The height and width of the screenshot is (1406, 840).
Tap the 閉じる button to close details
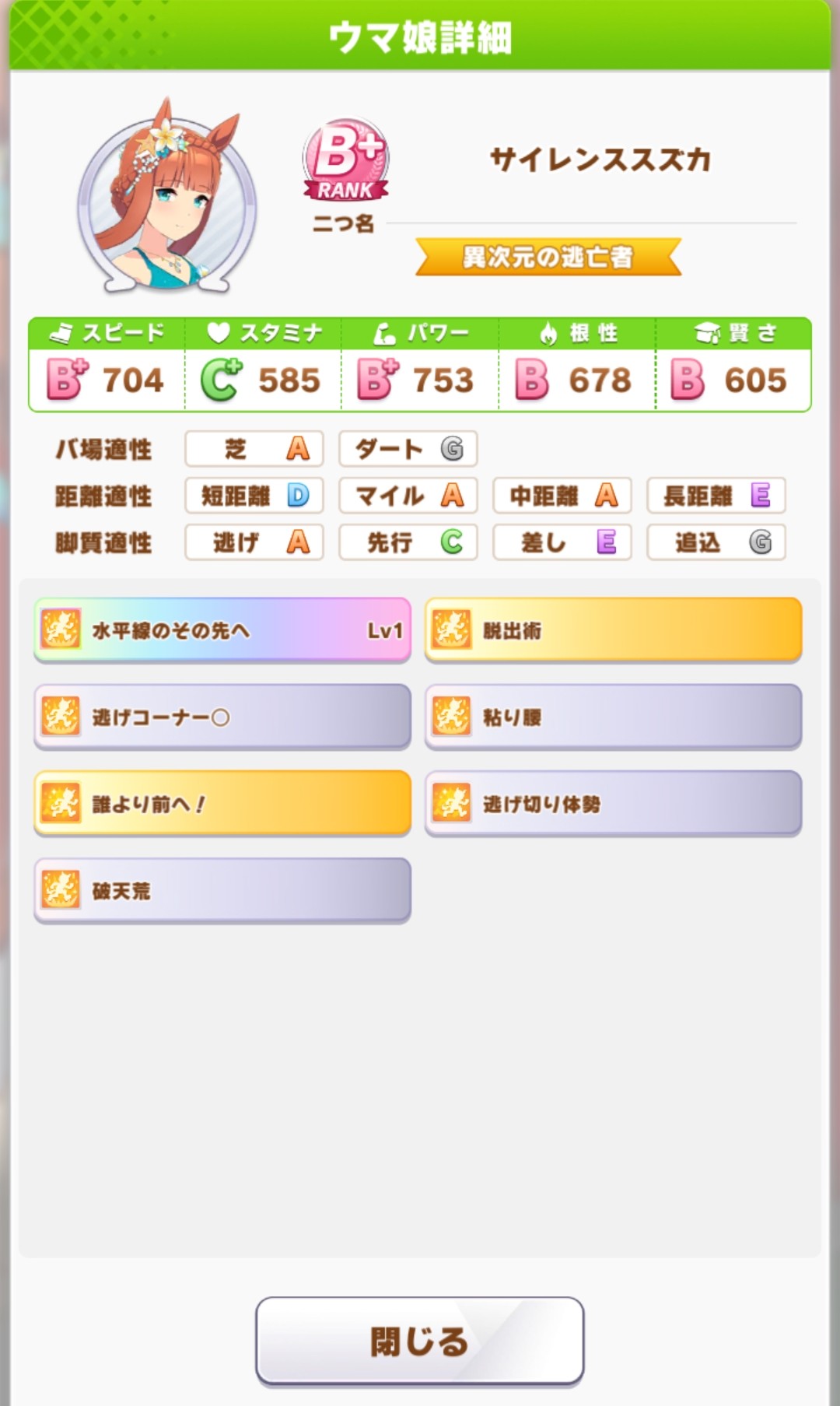419,1341
